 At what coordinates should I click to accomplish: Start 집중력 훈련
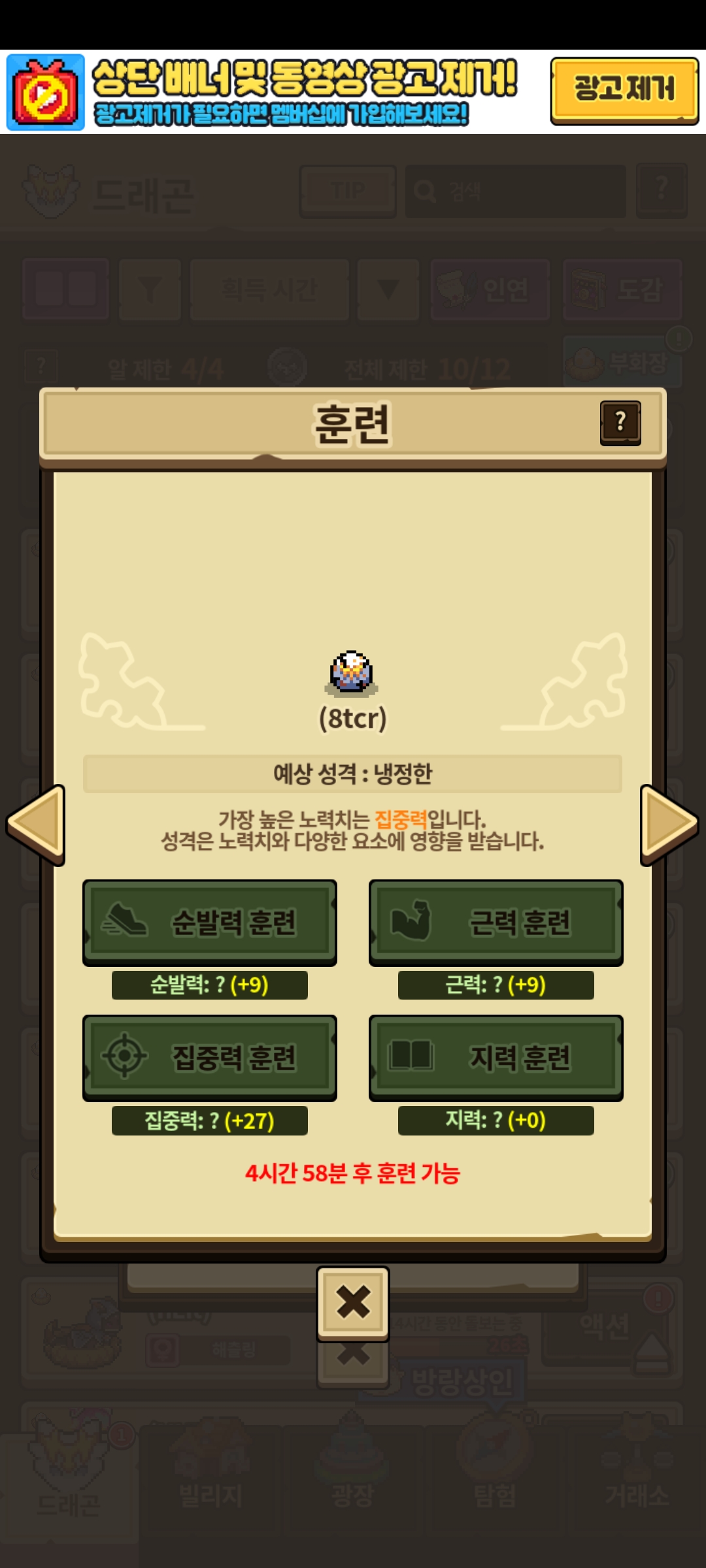(210, 1058)
